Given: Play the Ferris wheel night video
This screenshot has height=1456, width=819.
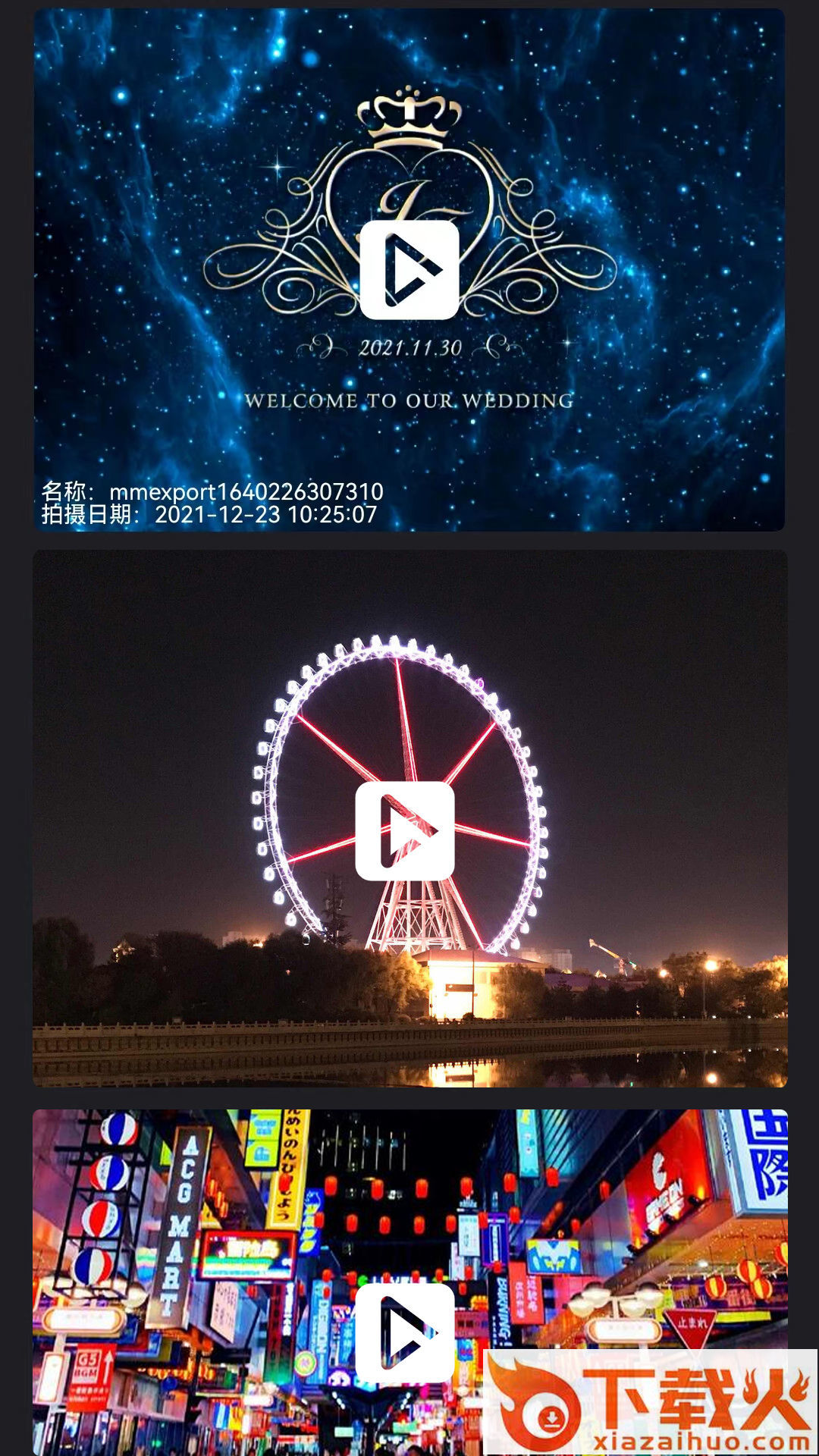Looking at the screenshot, I should [405, 831].
